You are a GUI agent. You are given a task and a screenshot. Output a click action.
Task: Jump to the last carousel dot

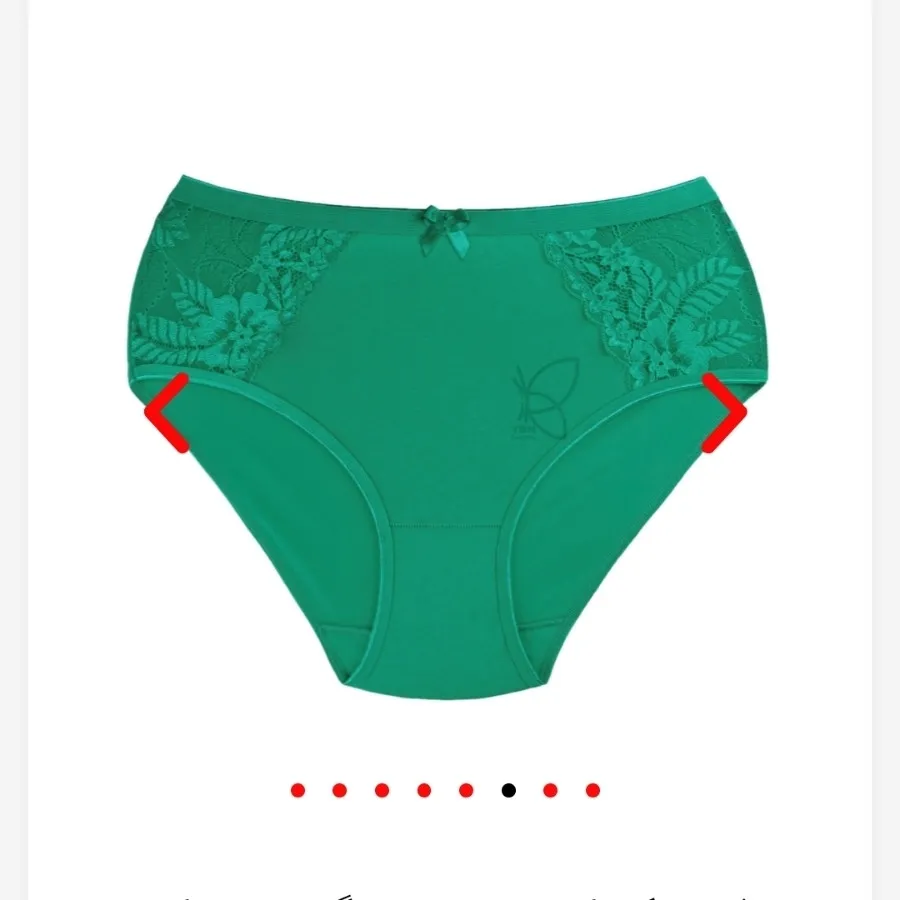coord(593,790)
